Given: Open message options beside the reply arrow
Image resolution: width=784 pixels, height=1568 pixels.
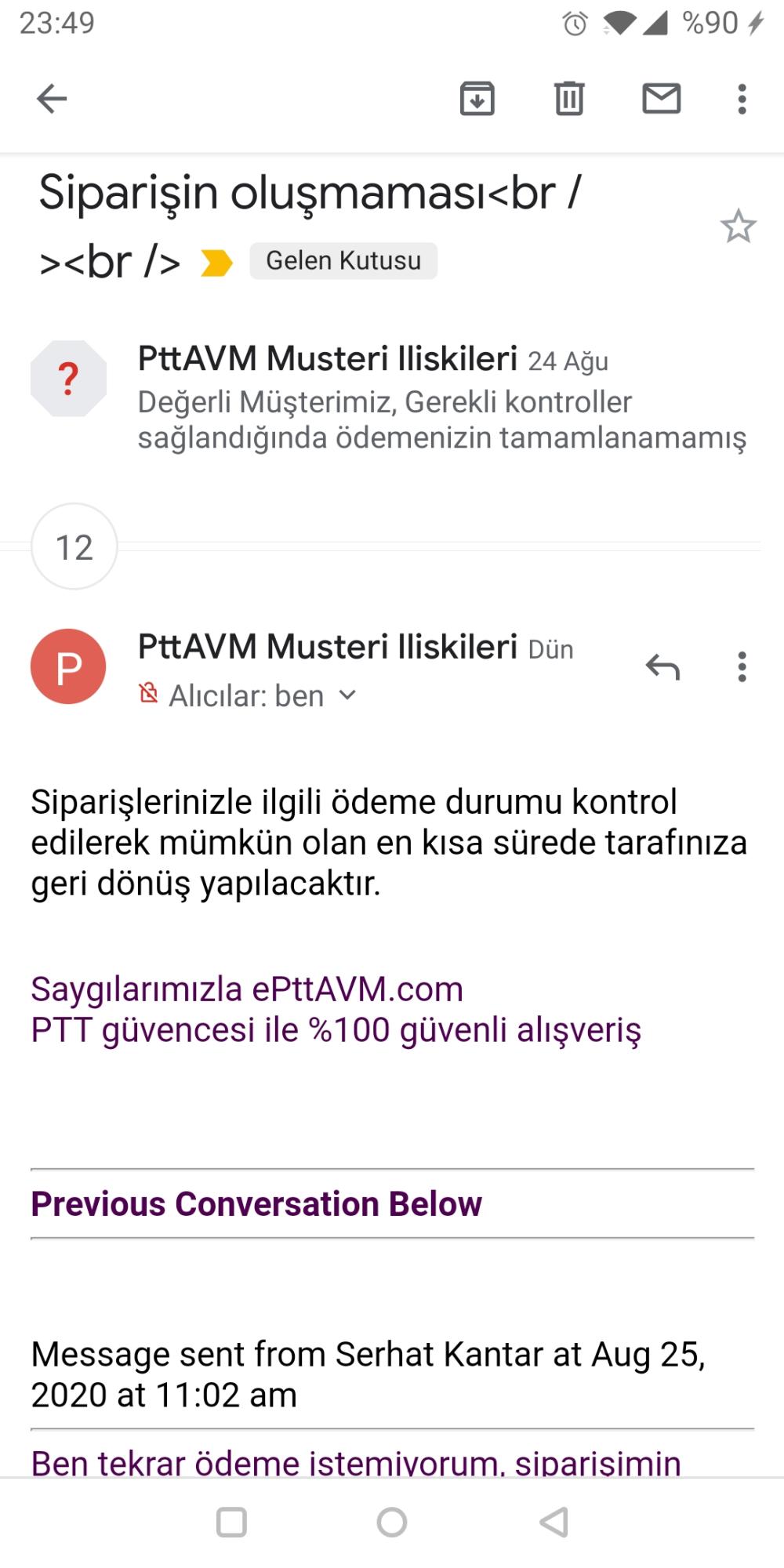Looking at the screenshot, I should click(742, 666).
